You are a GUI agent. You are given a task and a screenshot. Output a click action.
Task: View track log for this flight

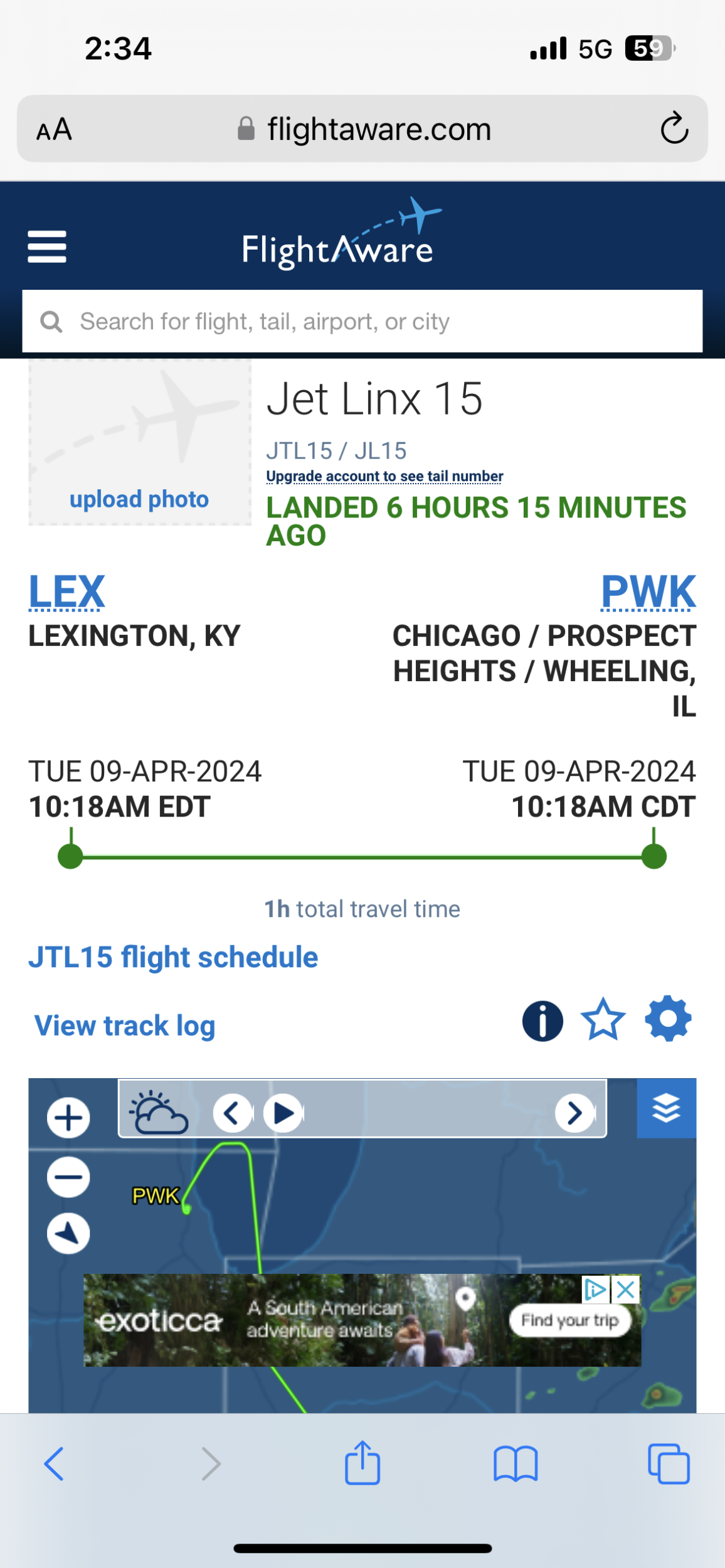[125, 1026]
